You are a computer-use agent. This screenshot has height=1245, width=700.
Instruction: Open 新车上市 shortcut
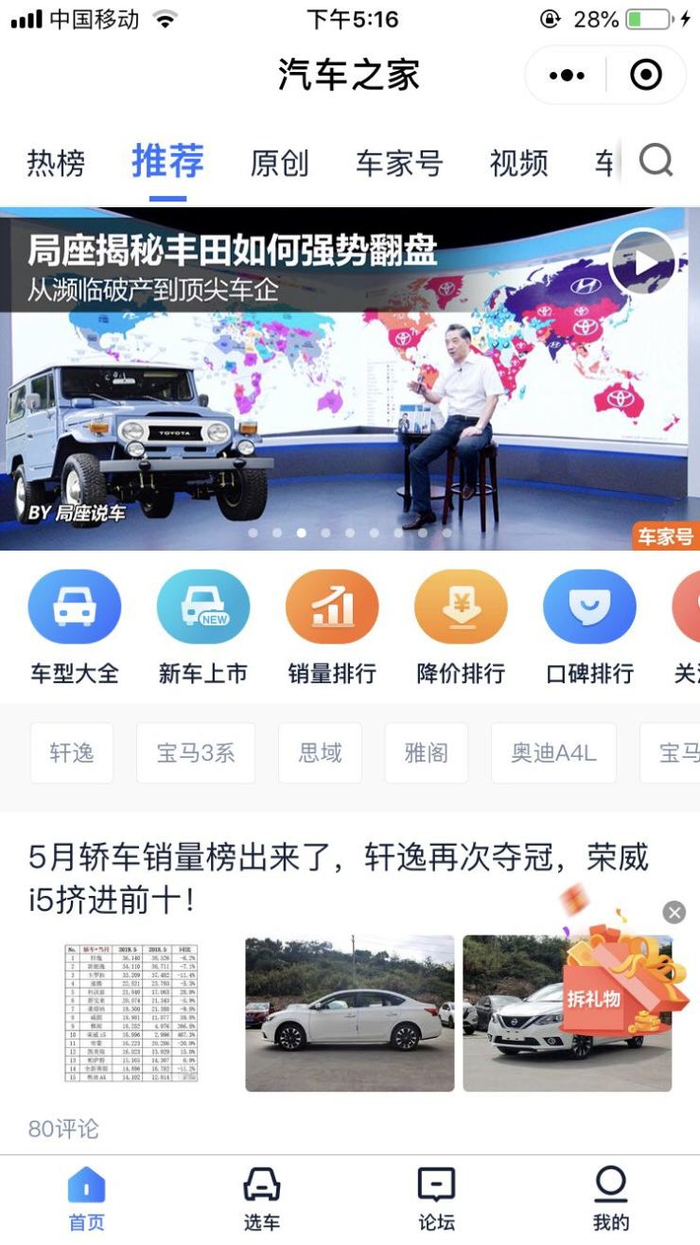coord(203,625)
